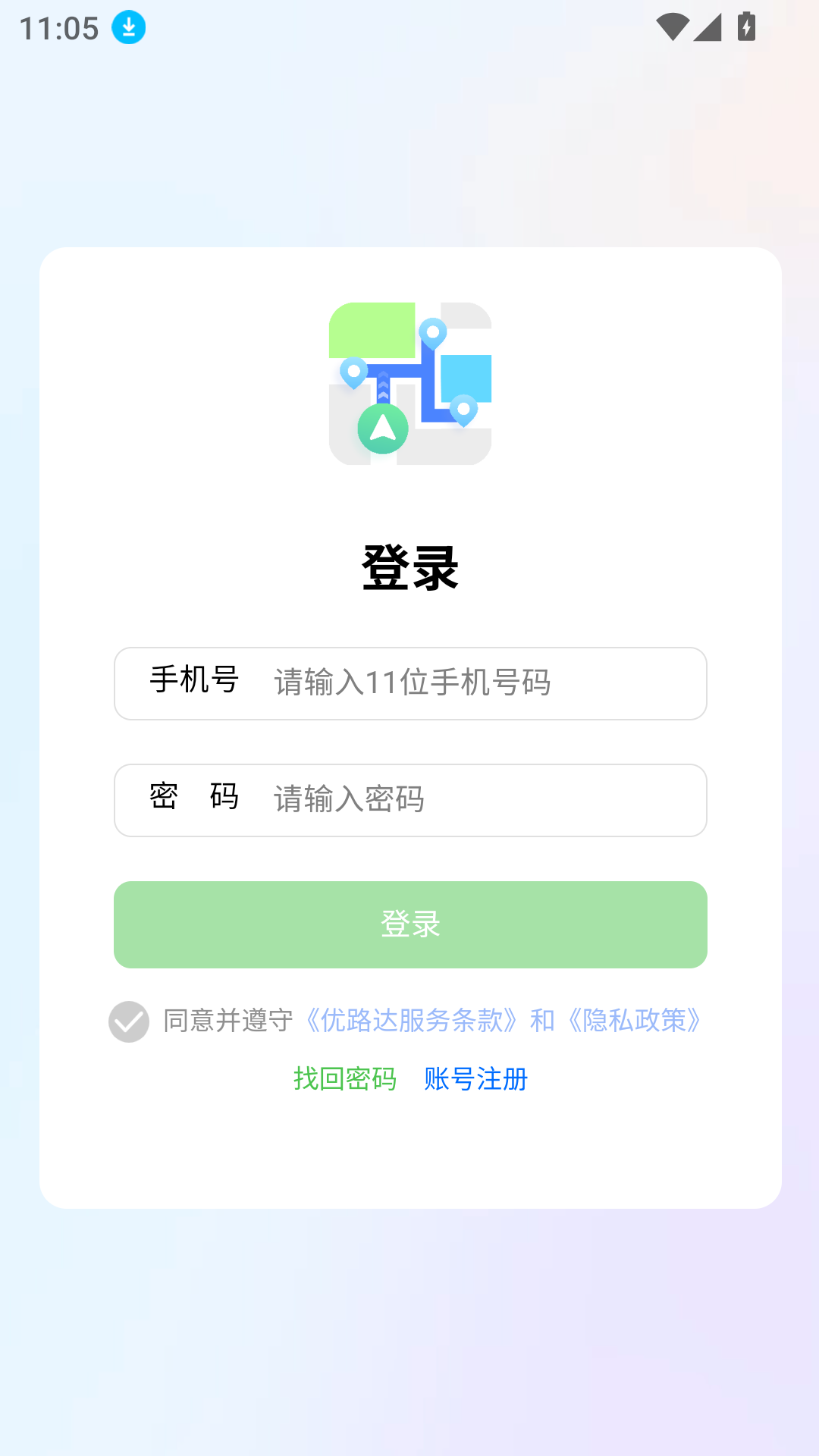Check the agree to terms checkbox
Viewport: 819px width, 1456px height.
[129, 1021]
